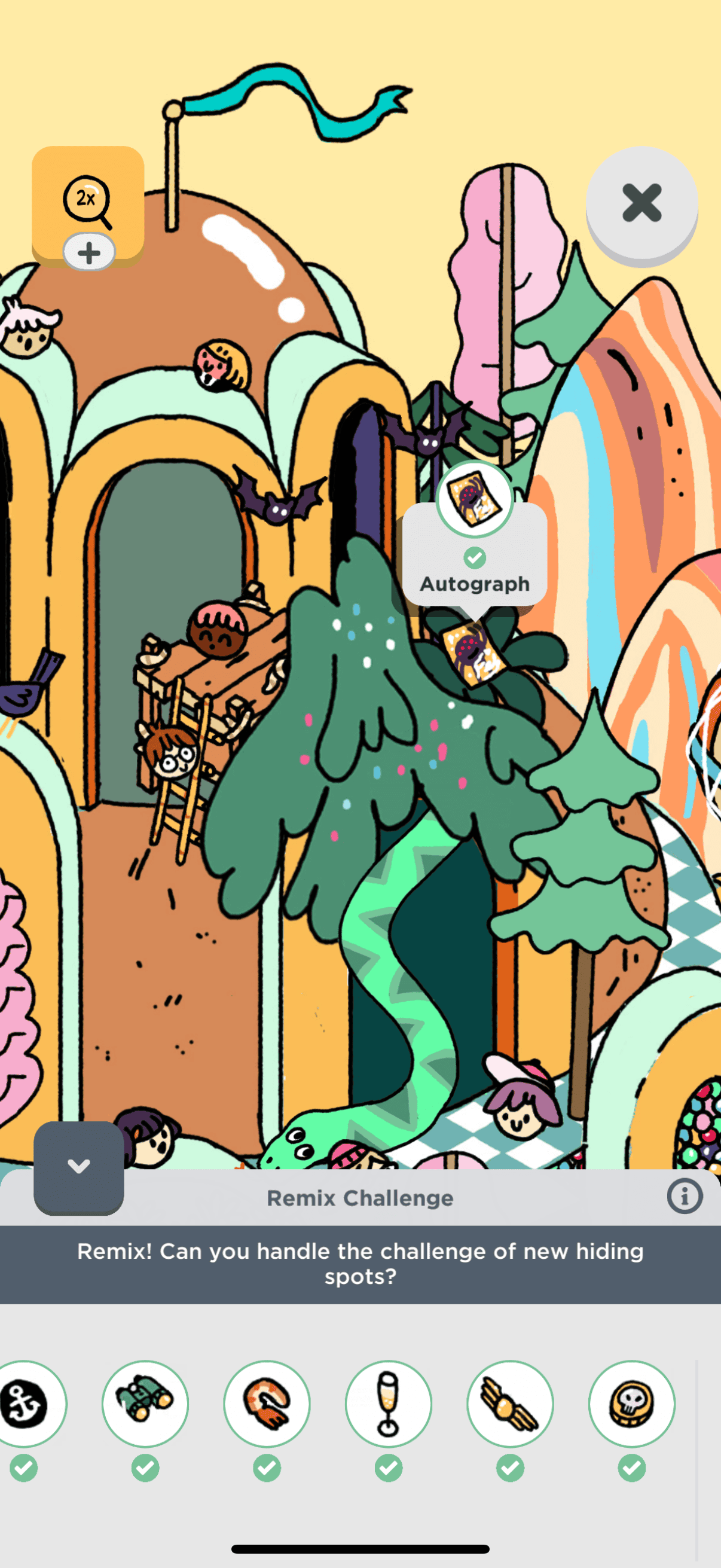Select the golden winged ball item

tap(510, 1404)
